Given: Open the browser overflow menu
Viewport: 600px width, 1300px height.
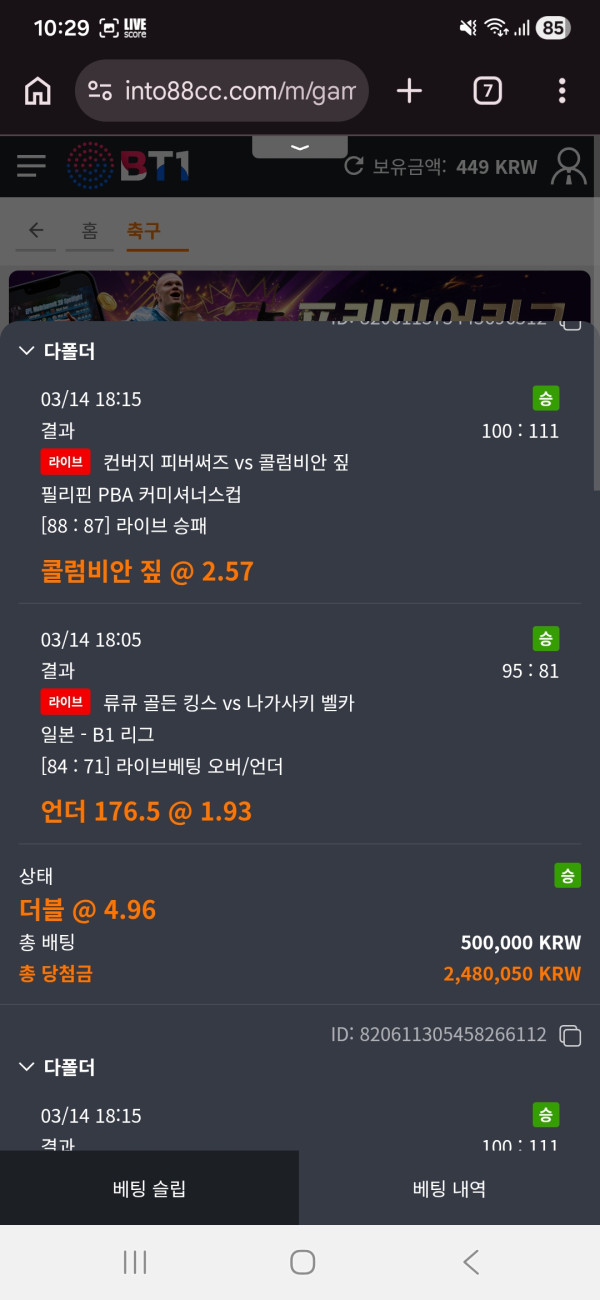Looking at the screenshot, I should pos(562,91).
